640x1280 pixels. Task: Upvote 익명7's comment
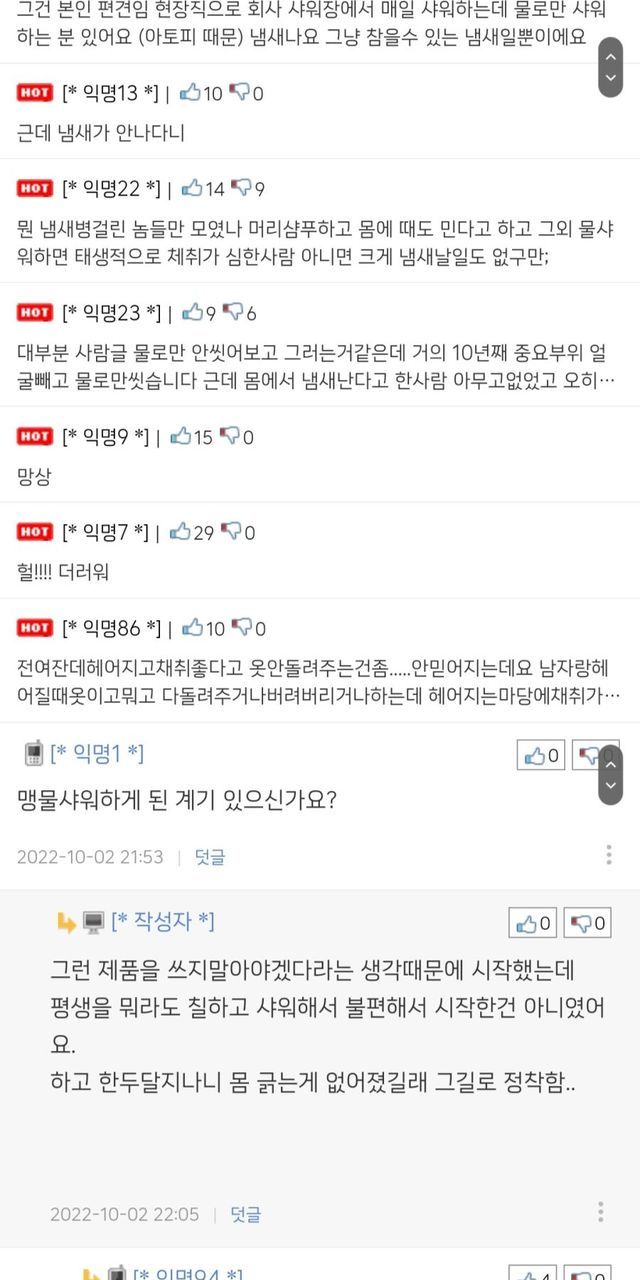click(x=182, y=532)
